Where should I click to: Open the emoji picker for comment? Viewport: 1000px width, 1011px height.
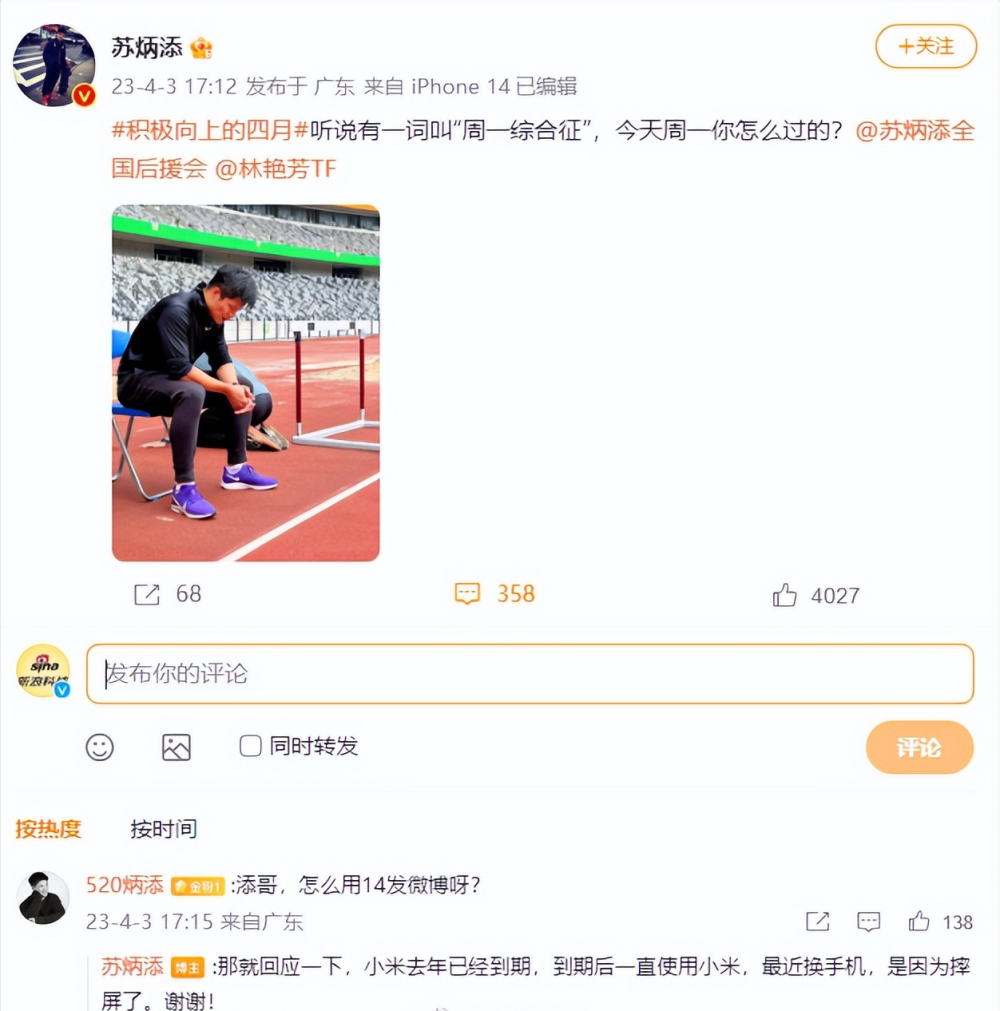[99, 747]
